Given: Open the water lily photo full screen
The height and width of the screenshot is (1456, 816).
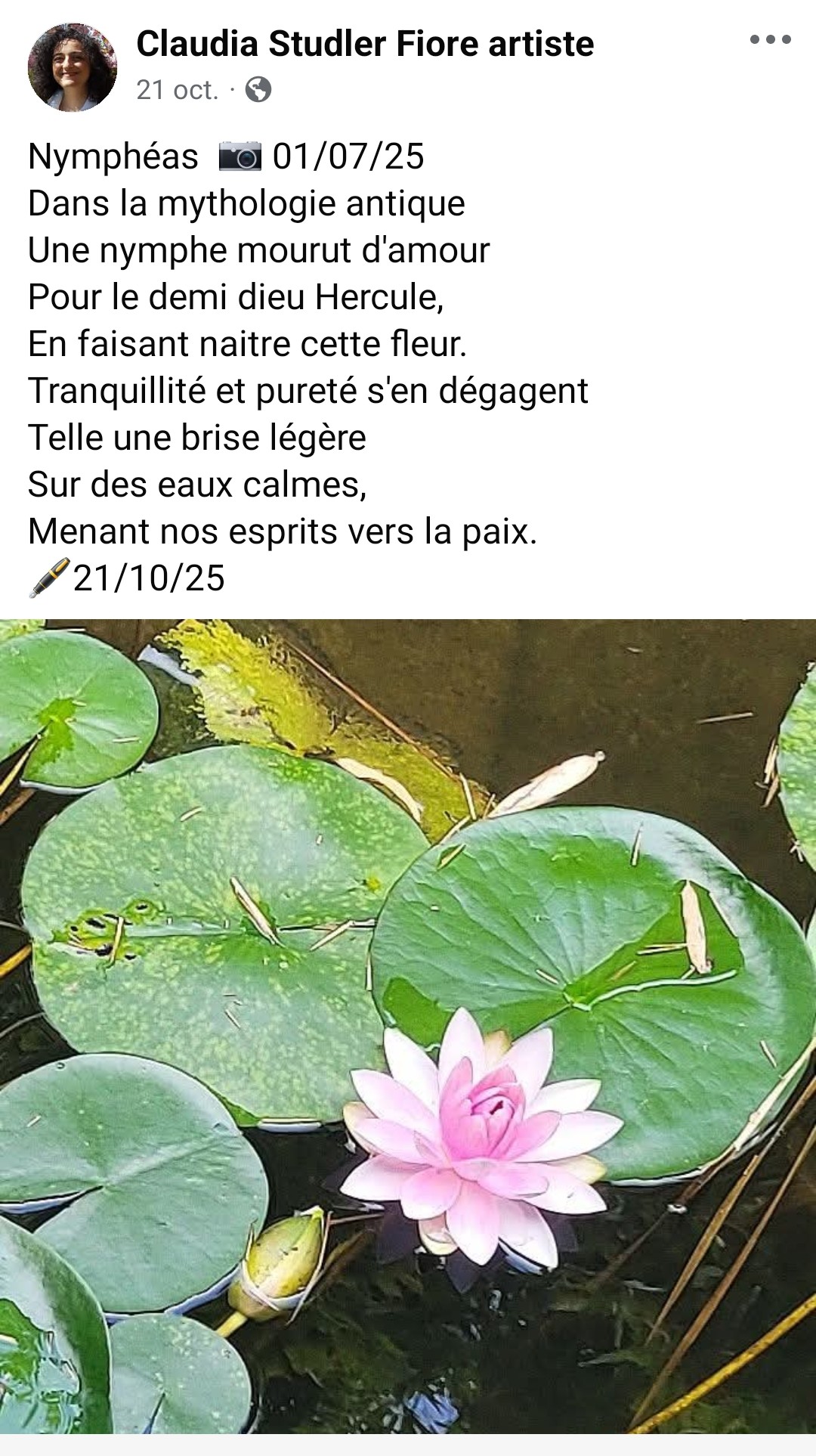Looking at the screenshot, I should pos(408,1025).
